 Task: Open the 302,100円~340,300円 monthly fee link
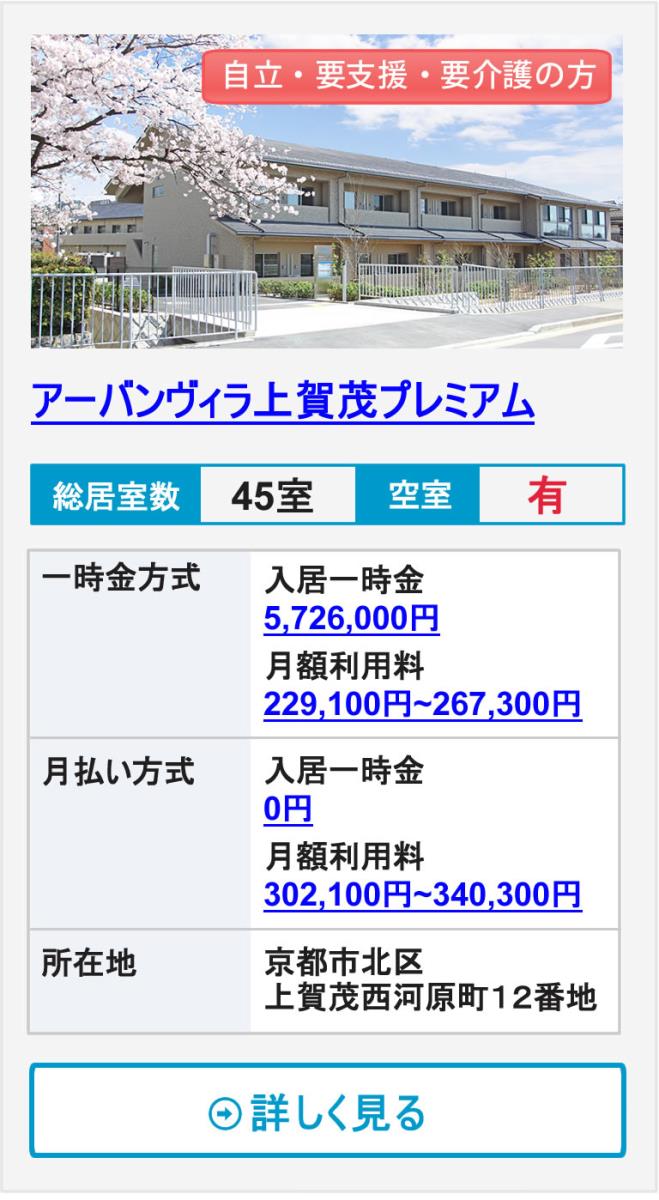click(422, 894)
